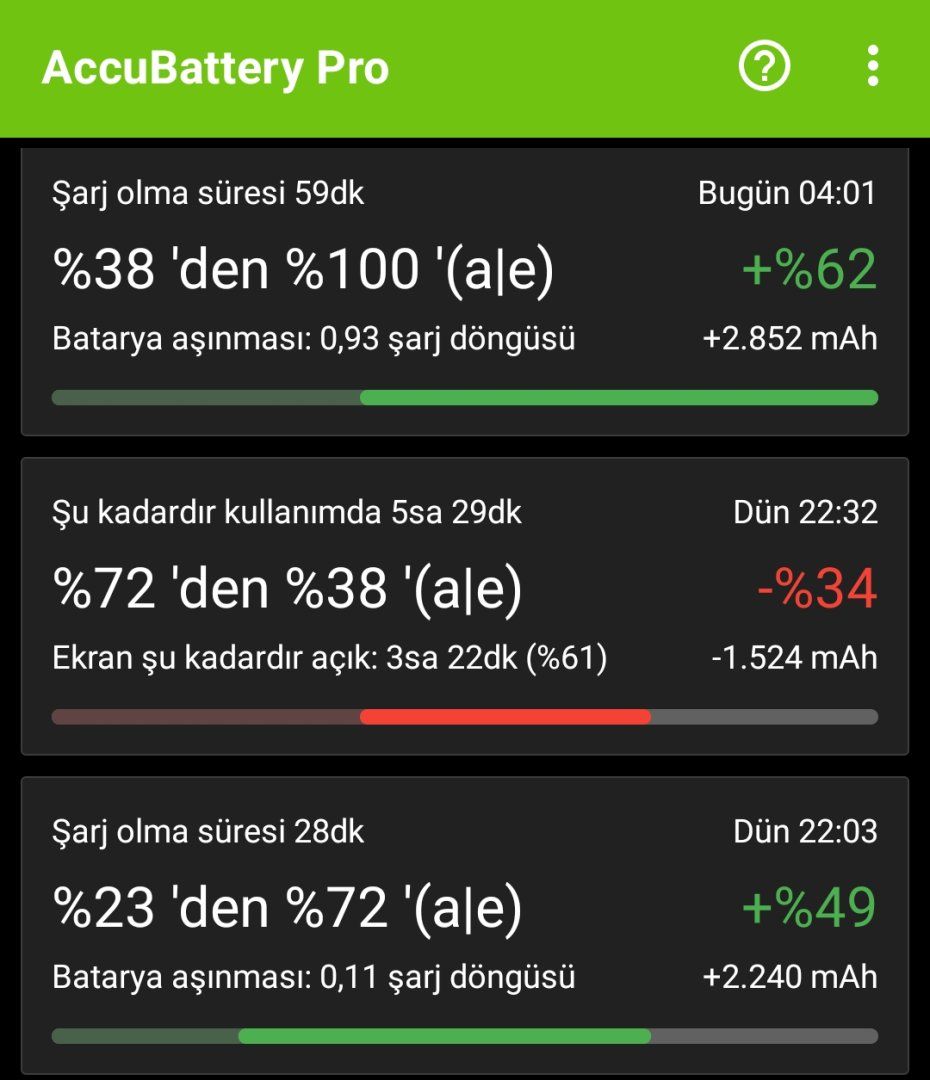Open the three-dot overflow menu
This screenshot has height=1080, width=930.
tap(872, 67)
